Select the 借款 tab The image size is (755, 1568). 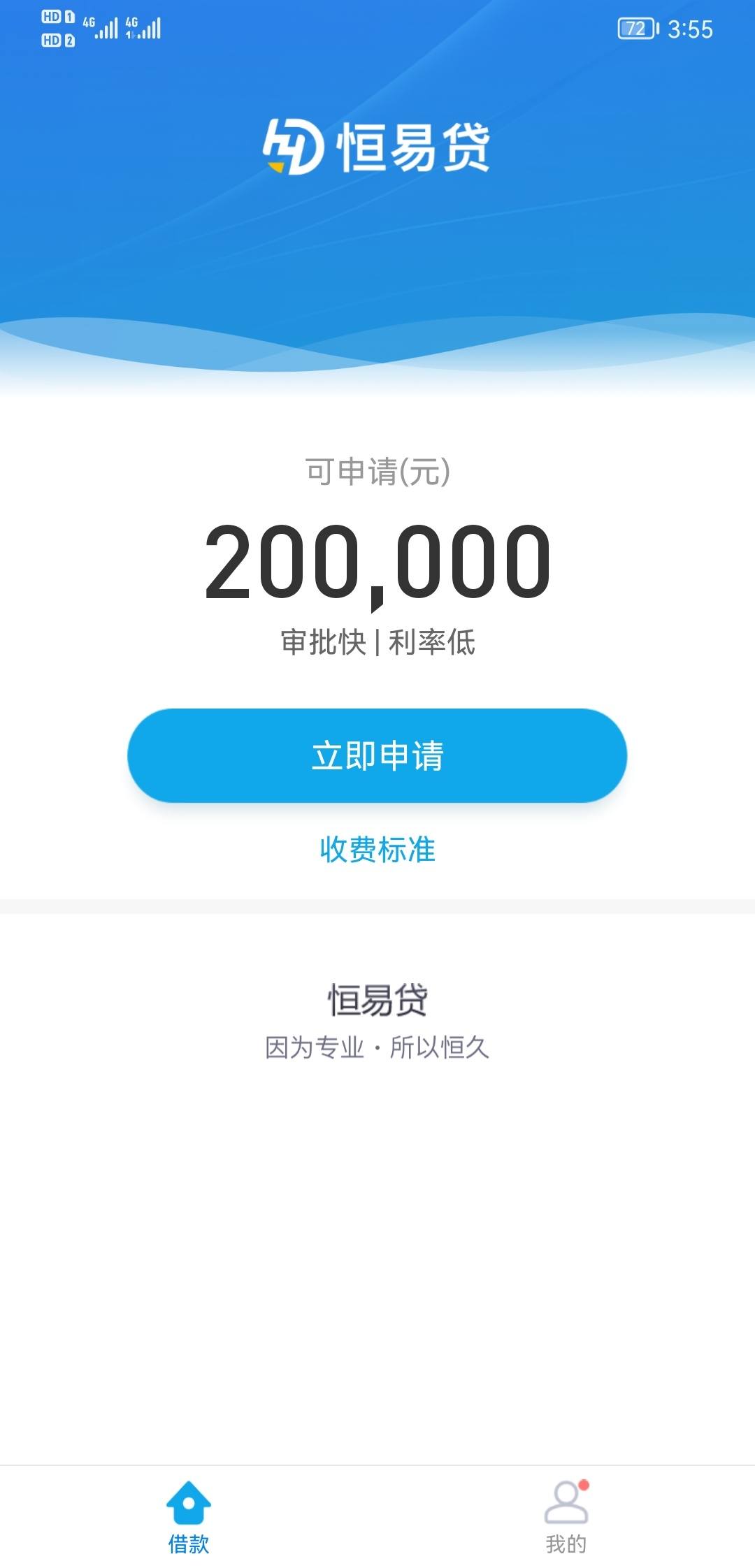(189, 1513)
